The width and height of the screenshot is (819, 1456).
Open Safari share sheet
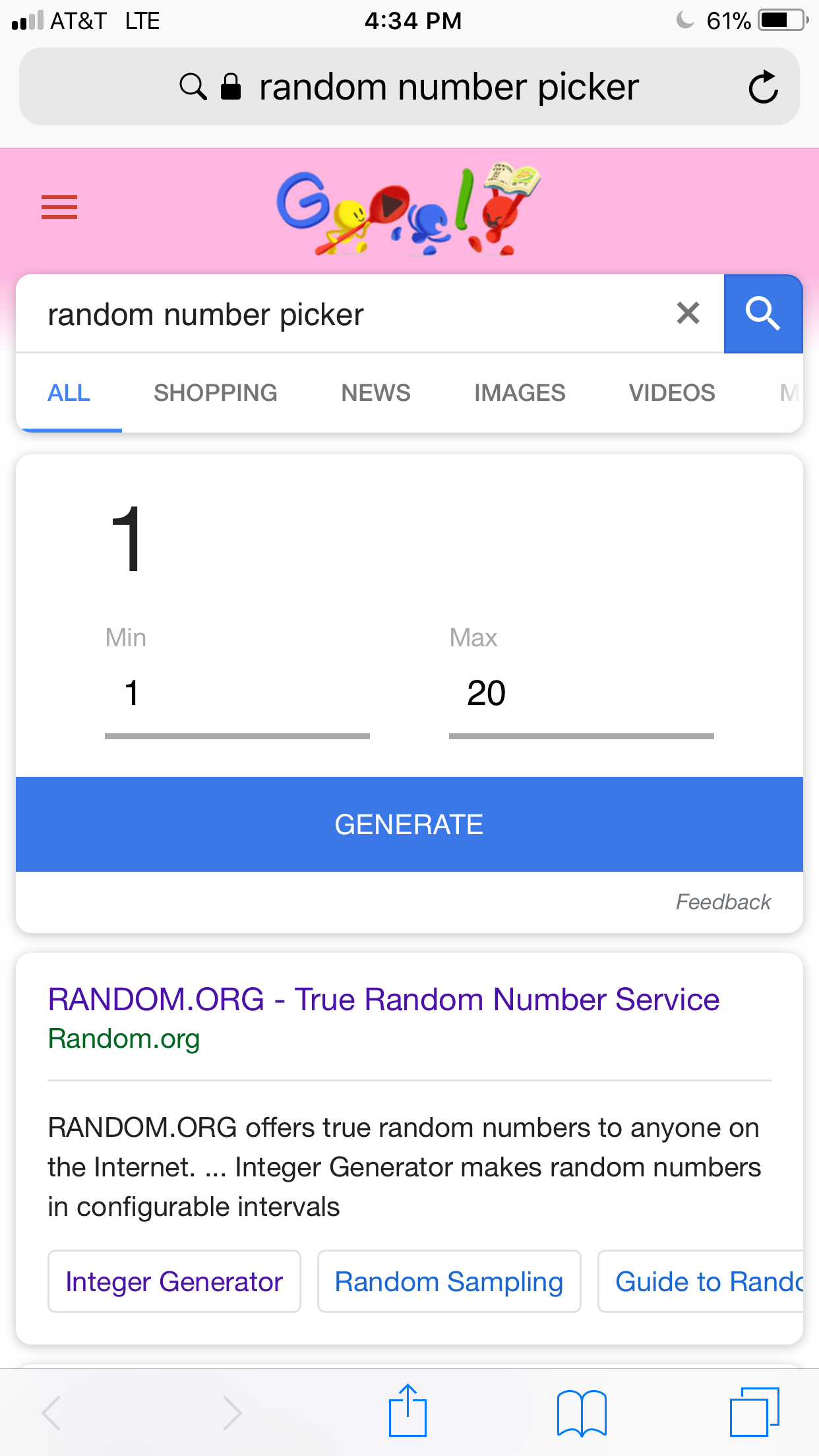click(x=408, y=1410)
